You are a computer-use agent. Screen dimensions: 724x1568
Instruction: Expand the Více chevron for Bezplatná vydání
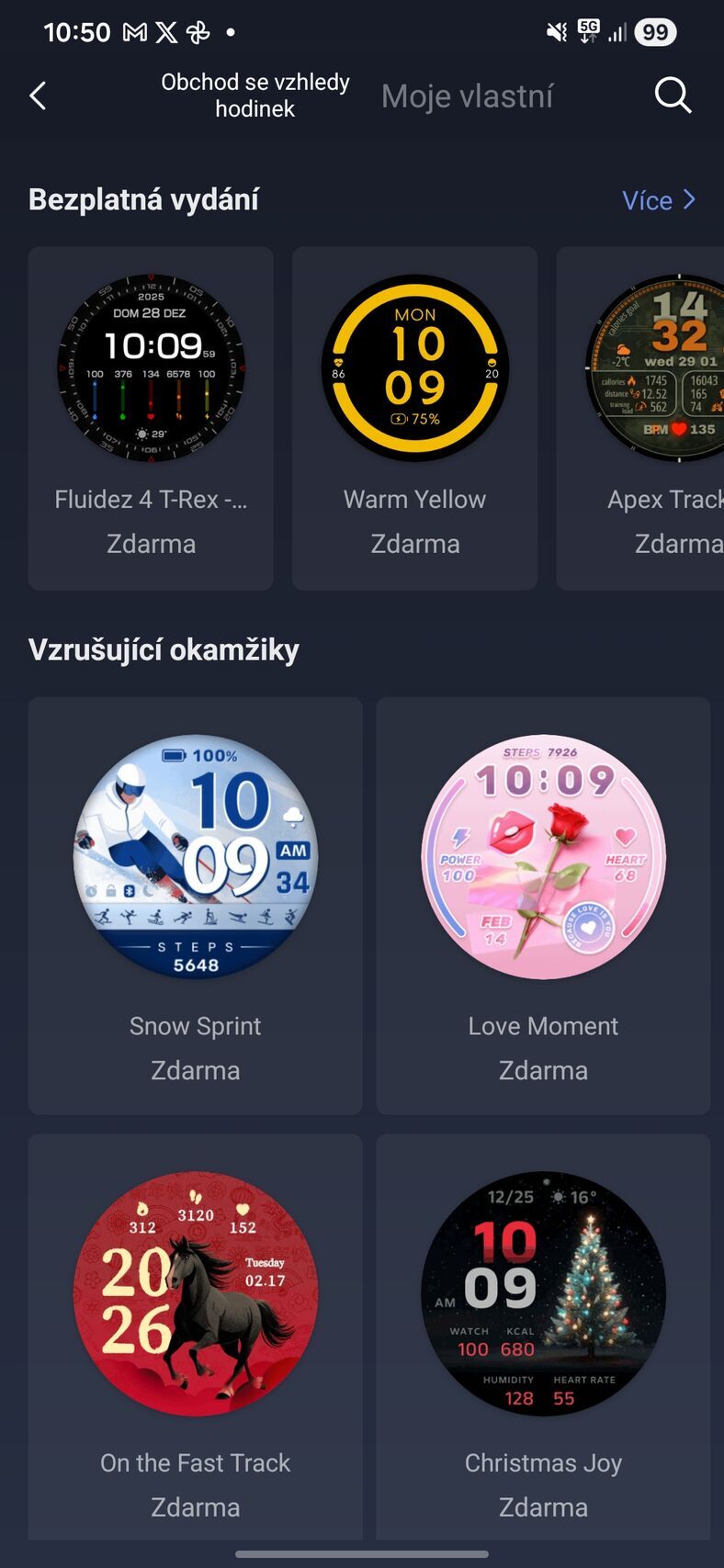click(x=691, y=199)
